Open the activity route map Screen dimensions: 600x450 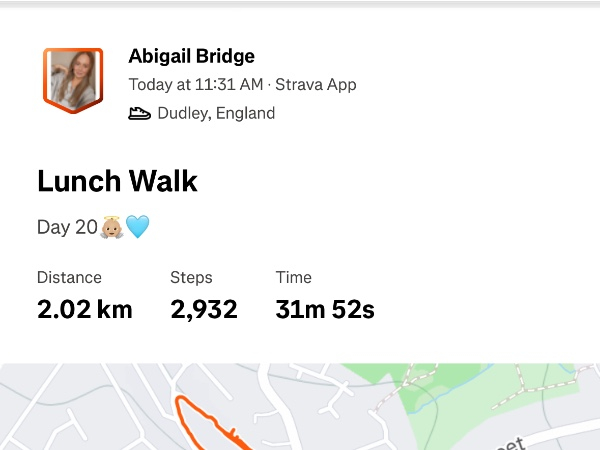300,408
